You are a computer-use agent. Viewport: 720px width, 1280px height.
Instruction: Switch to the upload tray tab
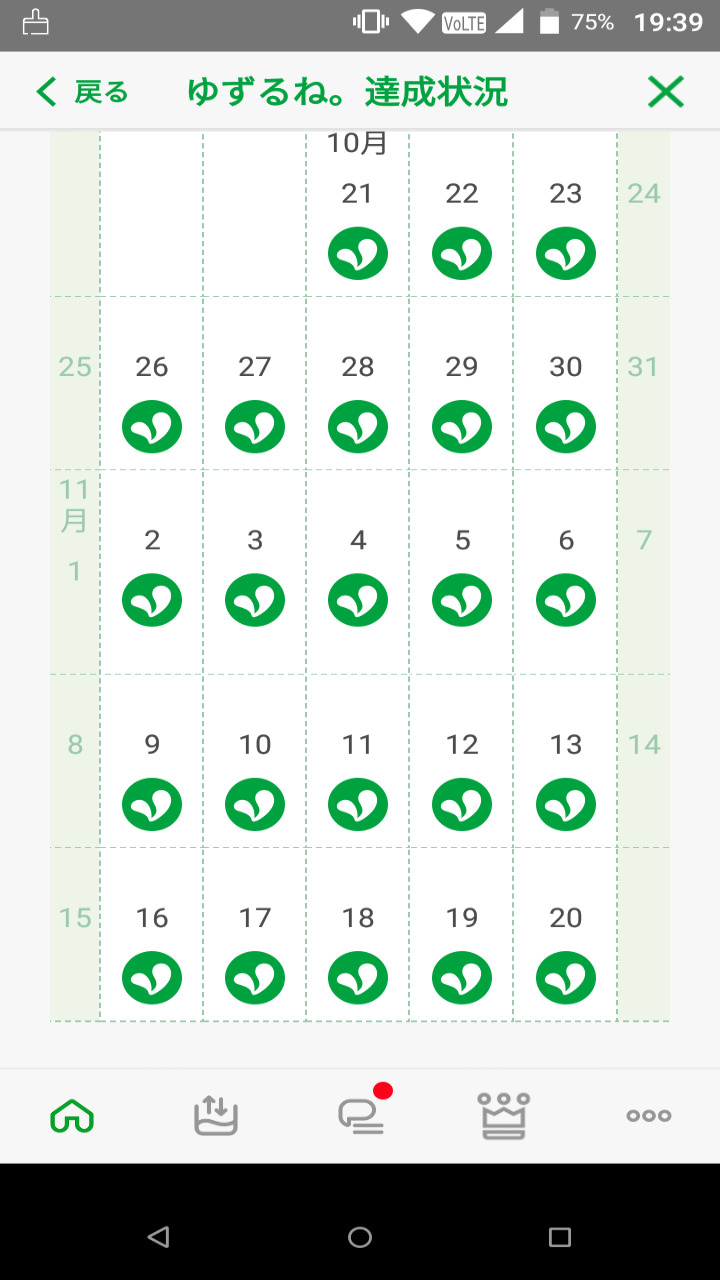point(216,1115)
